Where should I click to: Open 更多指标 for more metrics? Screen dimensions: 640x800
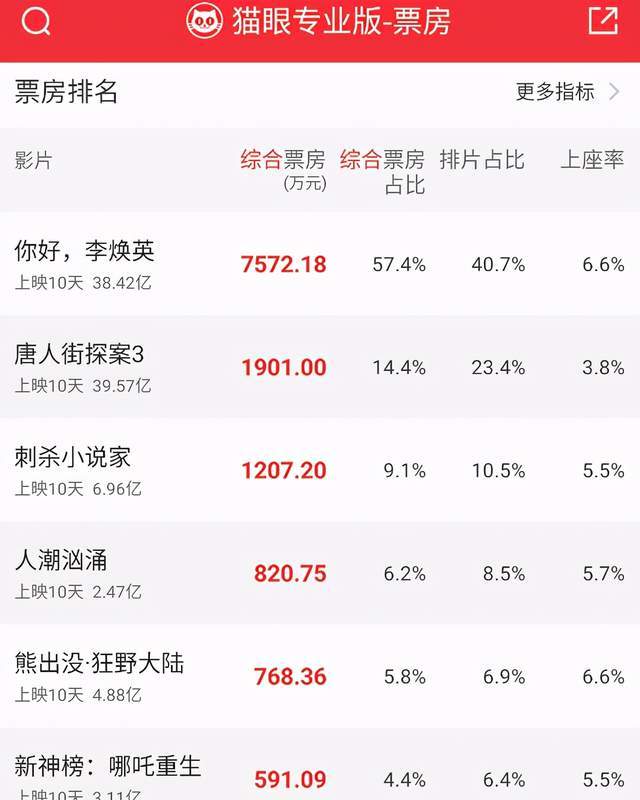click(567, 92)
